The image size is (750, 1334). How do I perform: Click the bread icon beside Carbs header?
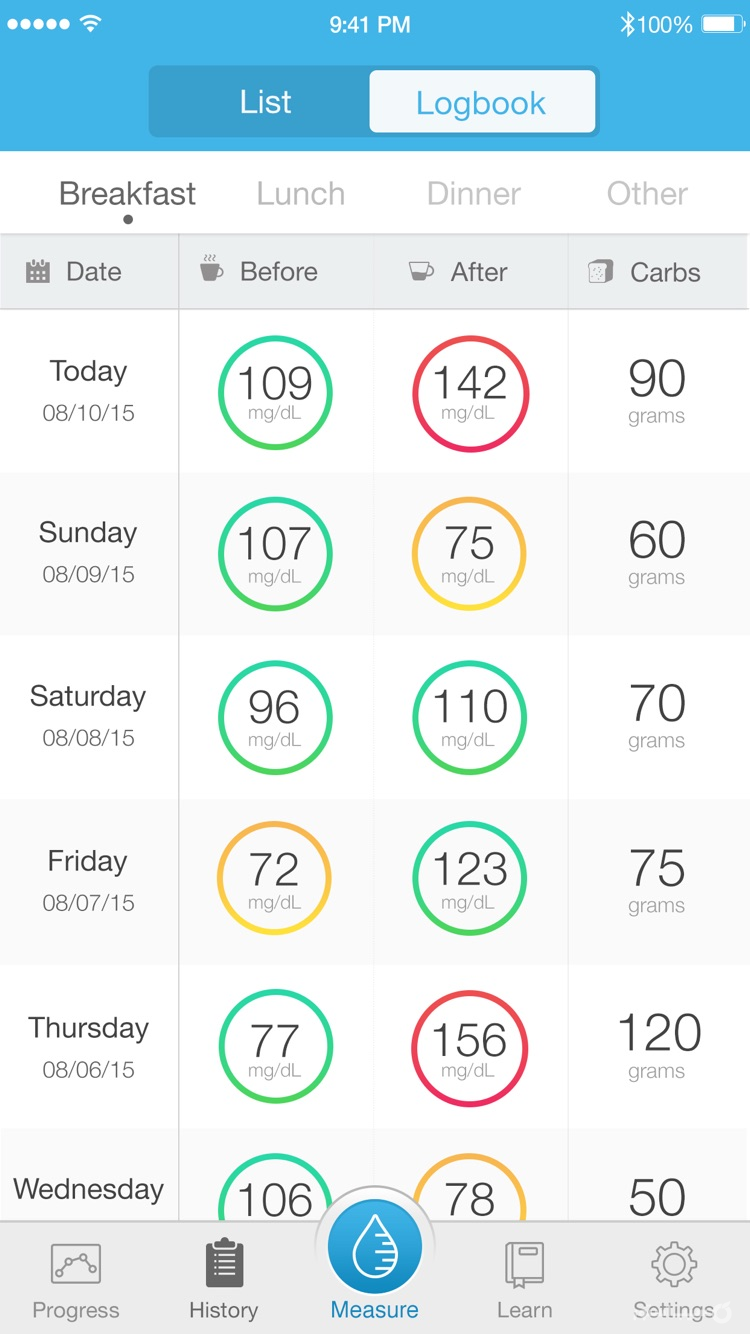click(600, 270)
